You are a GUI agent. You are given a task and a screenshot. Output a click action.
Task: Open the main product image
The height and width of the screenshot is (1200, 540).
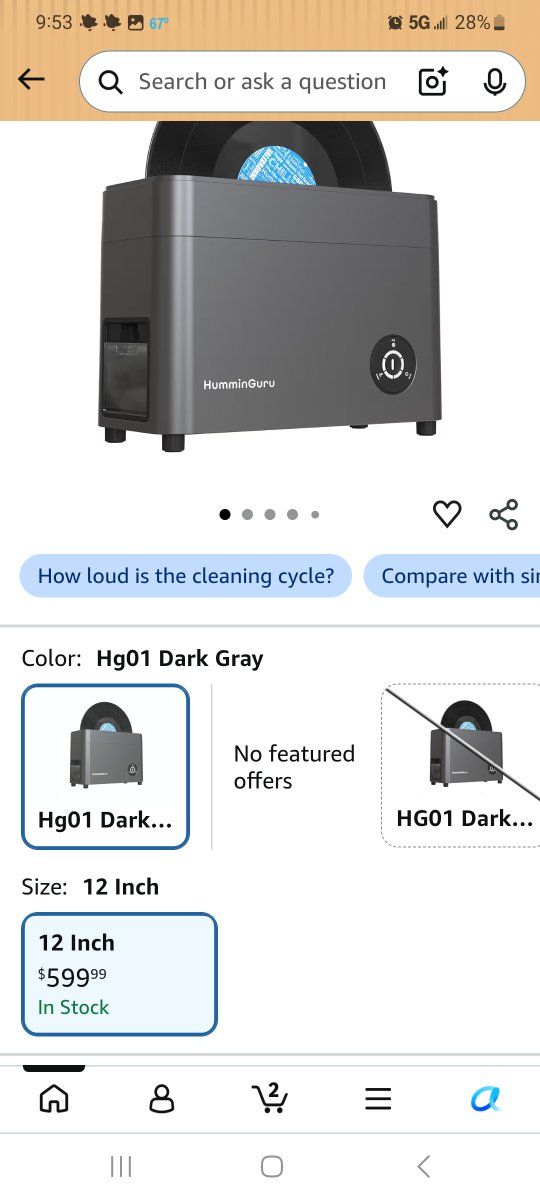click(x=269, y=288)
